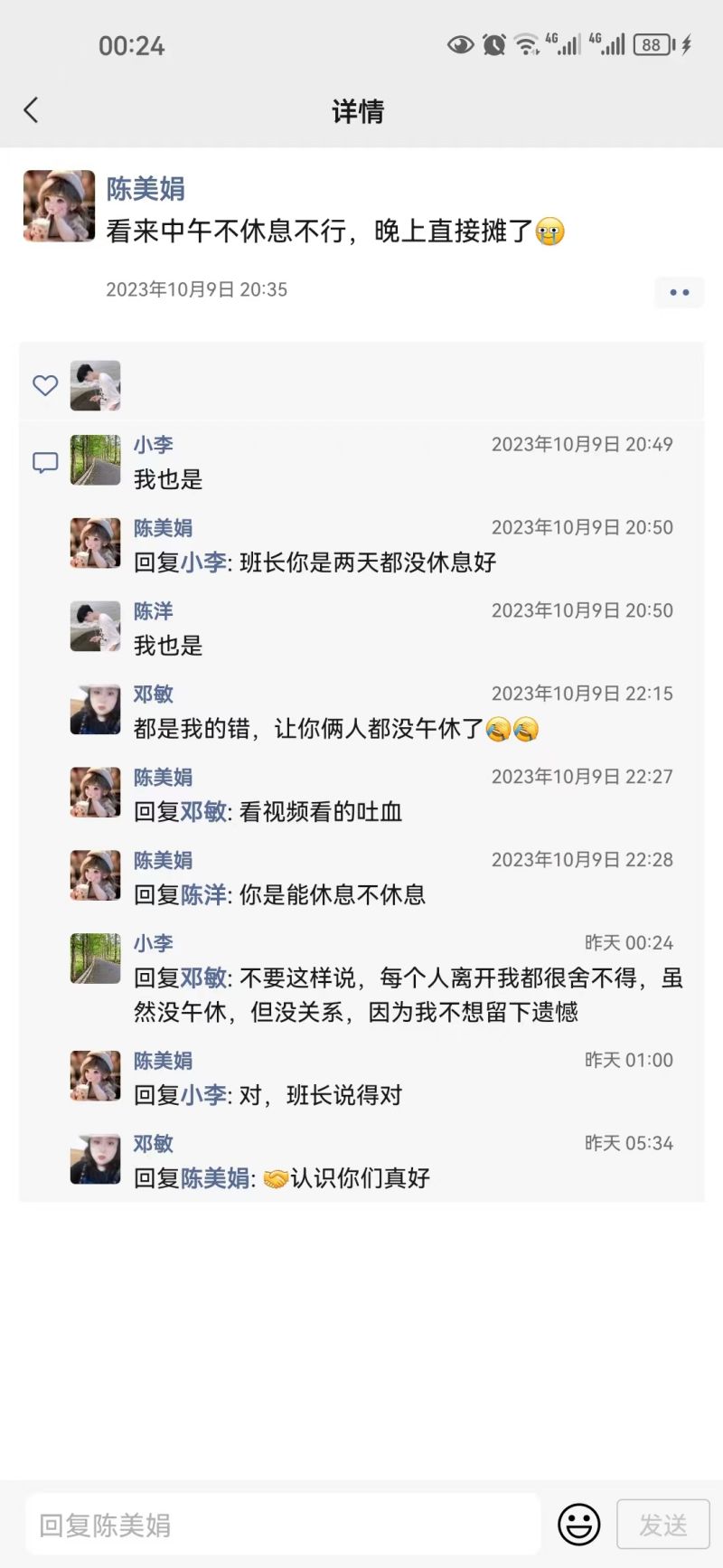Open the profile of the person who liked

(x=96, y=386)
